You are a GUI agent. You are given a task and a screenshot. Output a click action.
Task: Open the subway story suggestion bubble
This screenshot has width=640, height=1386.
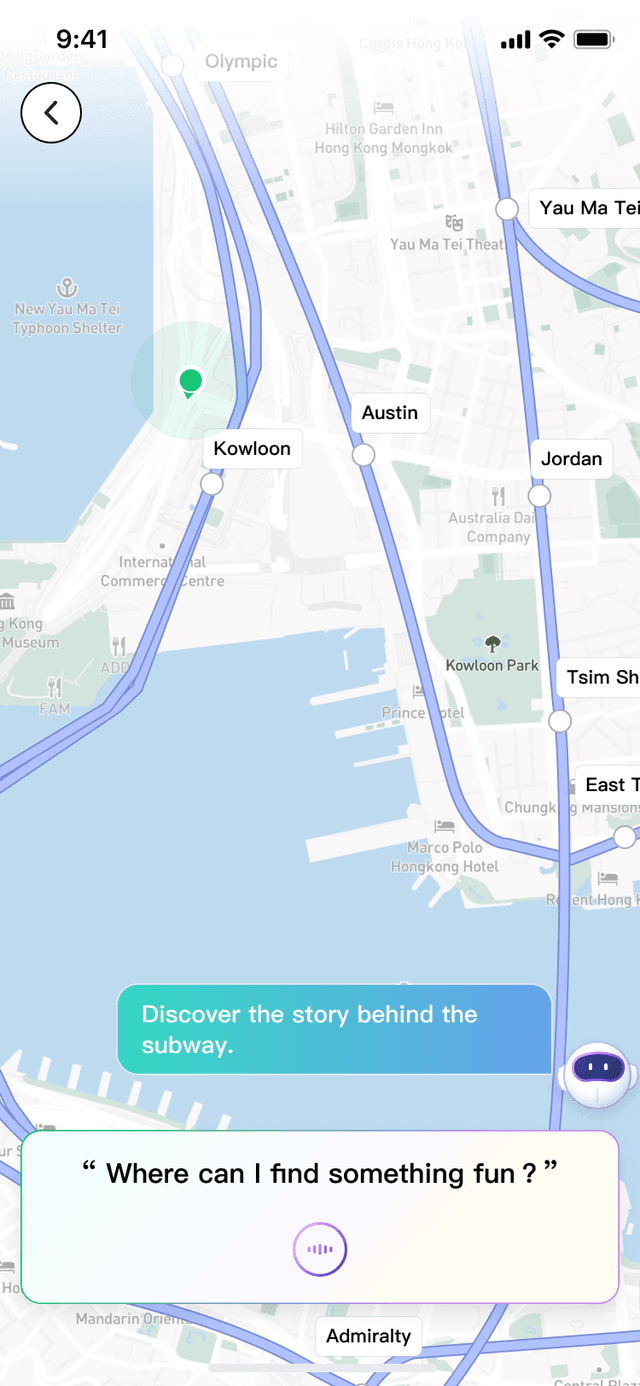[x=334, y=1029]
